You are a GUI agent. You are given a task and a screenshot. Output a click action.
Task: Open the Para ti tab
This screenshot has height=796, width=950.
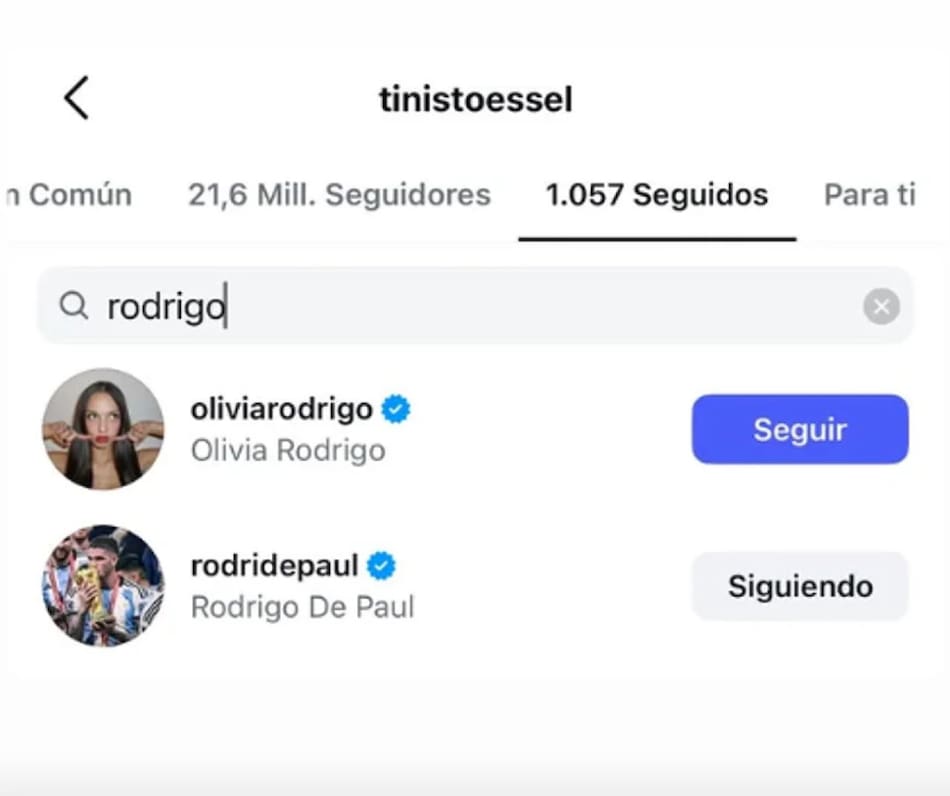868,194
